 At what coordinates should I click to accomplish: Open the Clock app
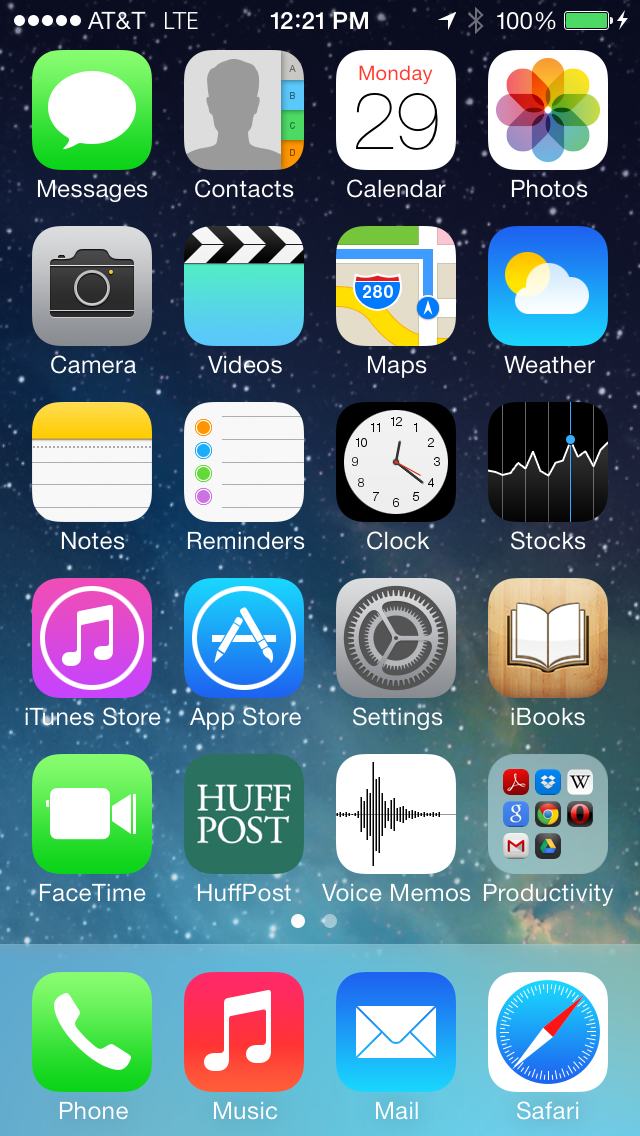[x=396, y=462]
